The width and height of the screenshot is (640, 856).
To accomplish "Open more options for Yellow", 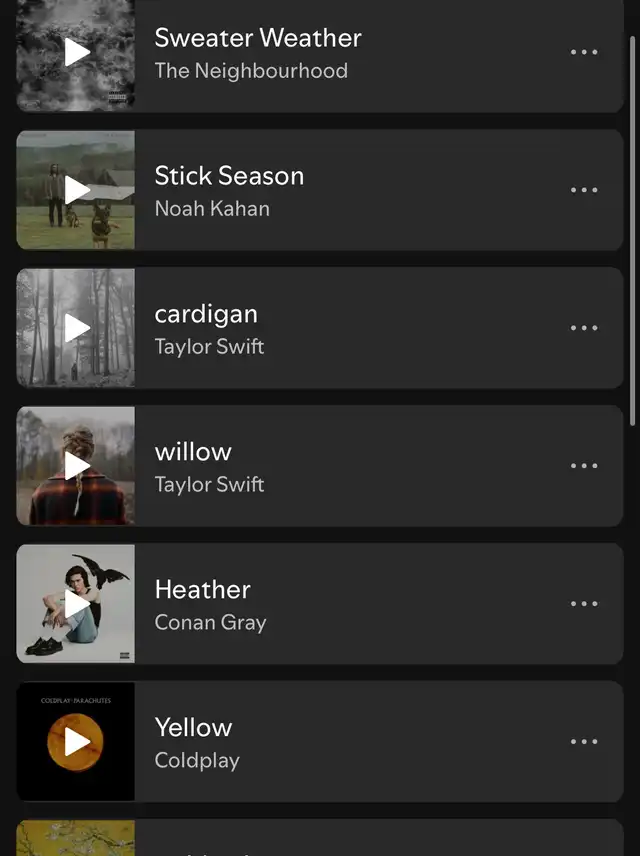I will (x=584, y=742).
